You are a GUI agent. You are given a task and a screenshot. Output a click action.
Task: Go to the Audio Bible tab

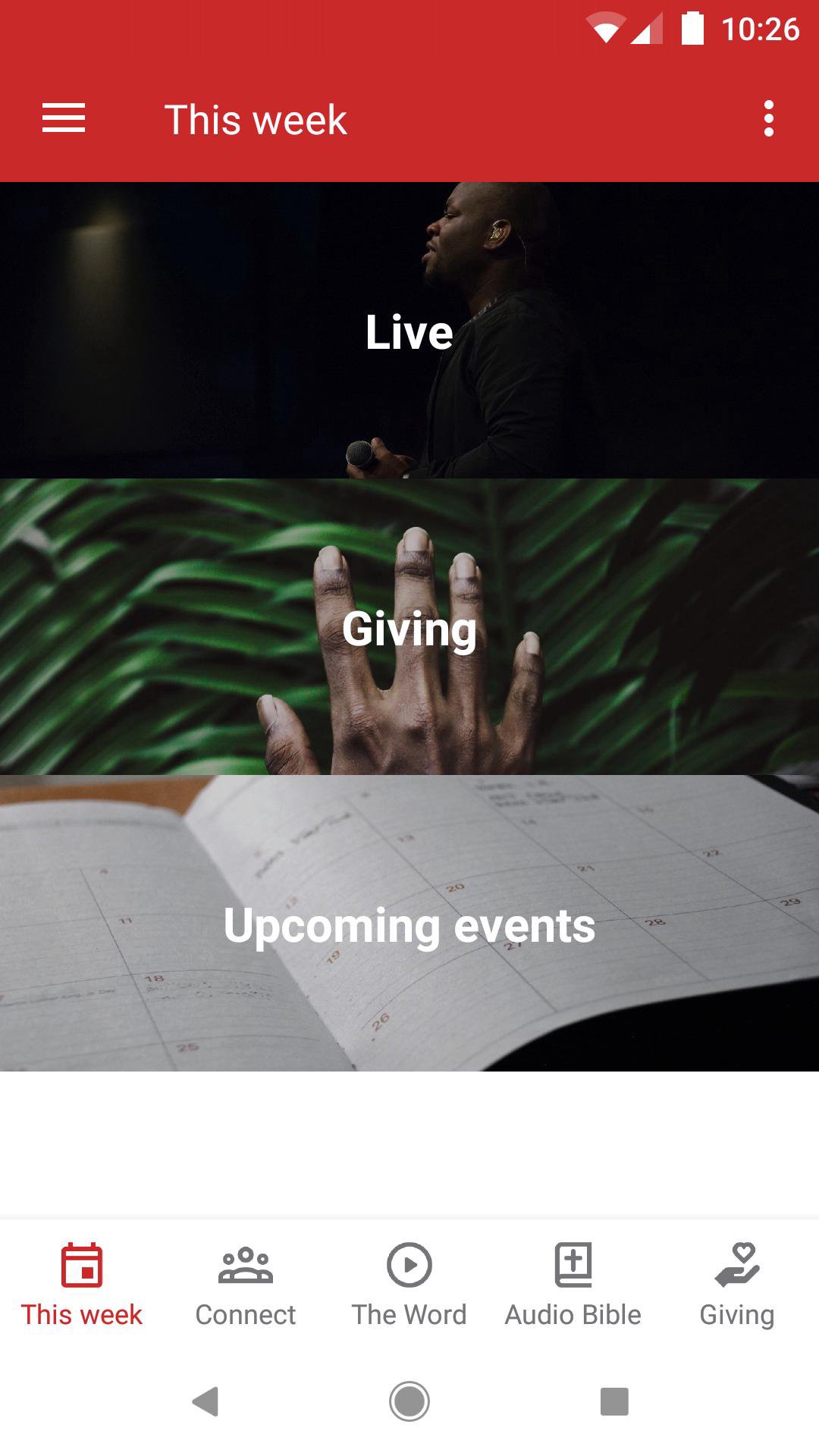573,1285
